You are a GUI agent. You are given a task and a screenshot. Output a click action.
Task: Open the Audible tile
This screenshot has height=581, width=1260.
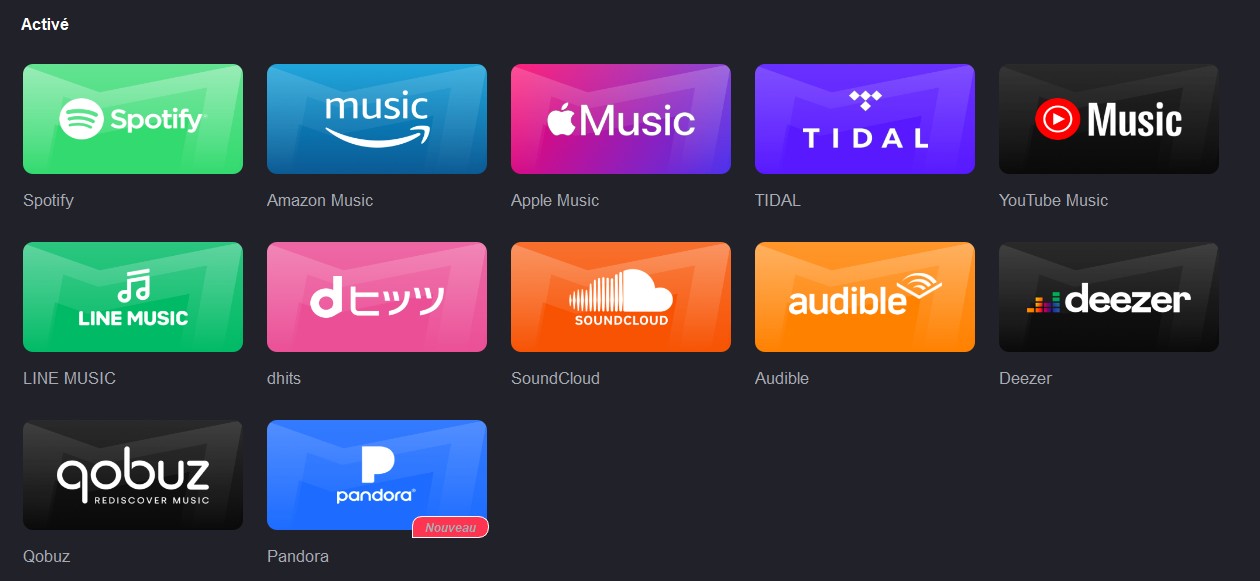pos(865,297)
